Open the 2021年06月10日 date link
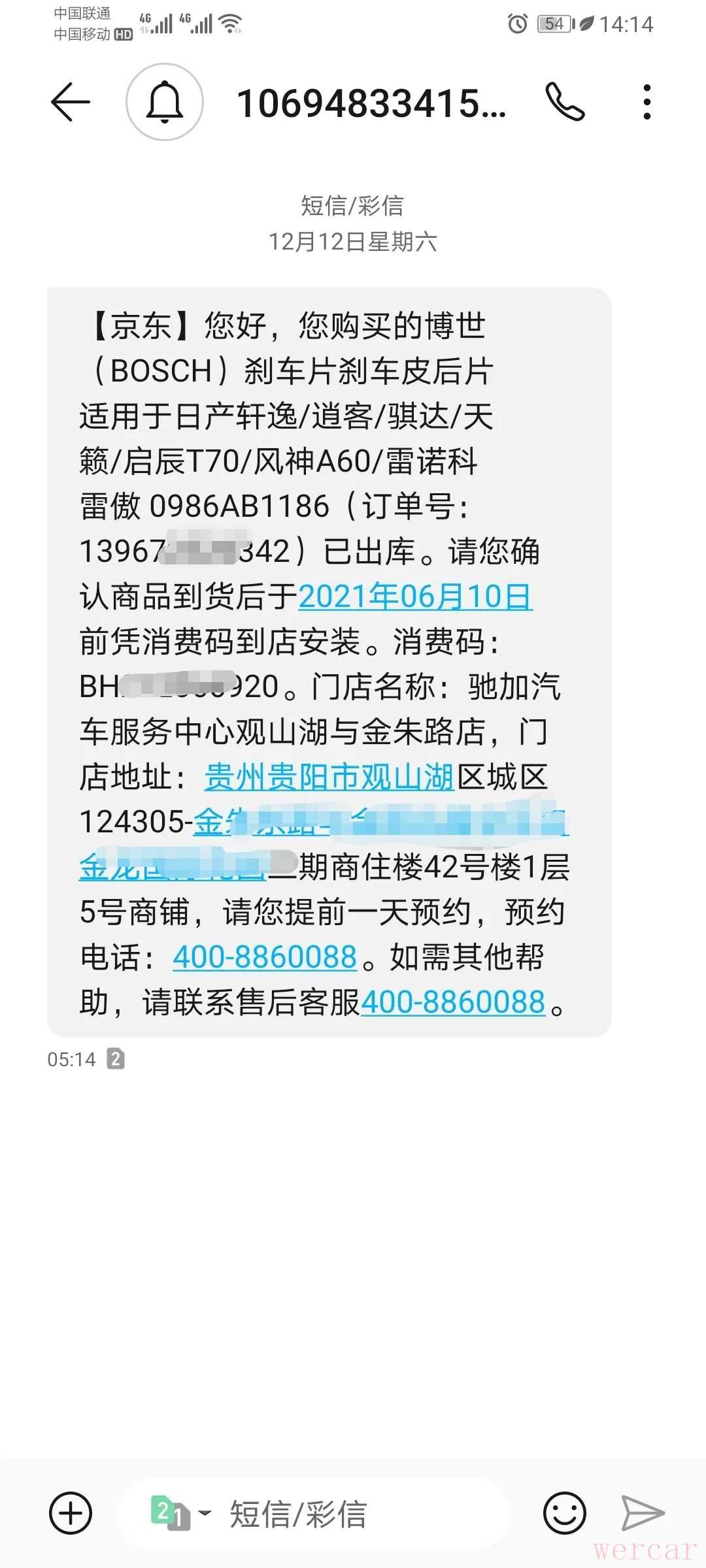The width and height of the screenshot is (706, 1568). point(415,596)
